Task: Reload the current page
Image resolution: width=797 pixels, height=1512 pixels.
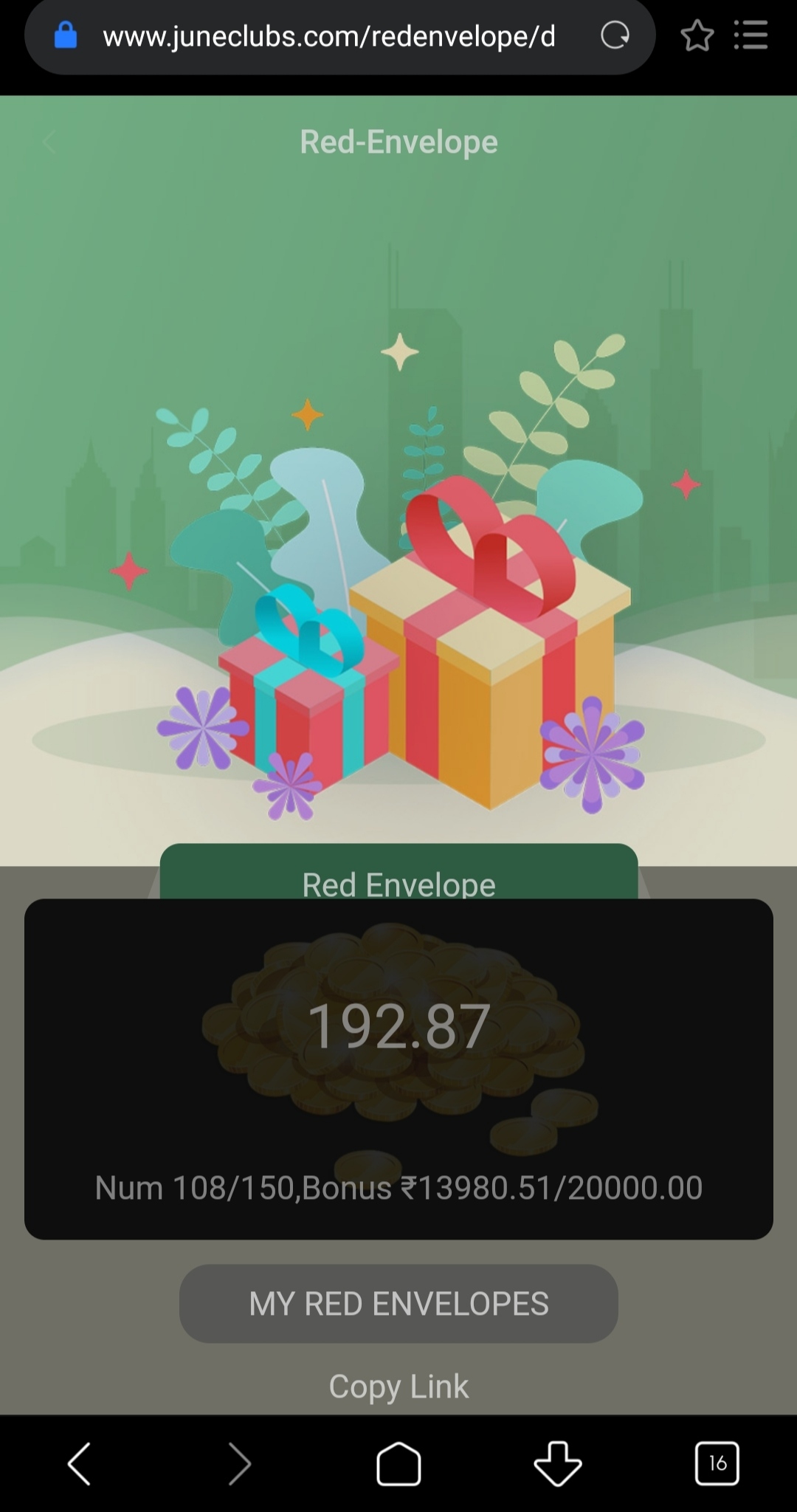Action: pos(615,35)
